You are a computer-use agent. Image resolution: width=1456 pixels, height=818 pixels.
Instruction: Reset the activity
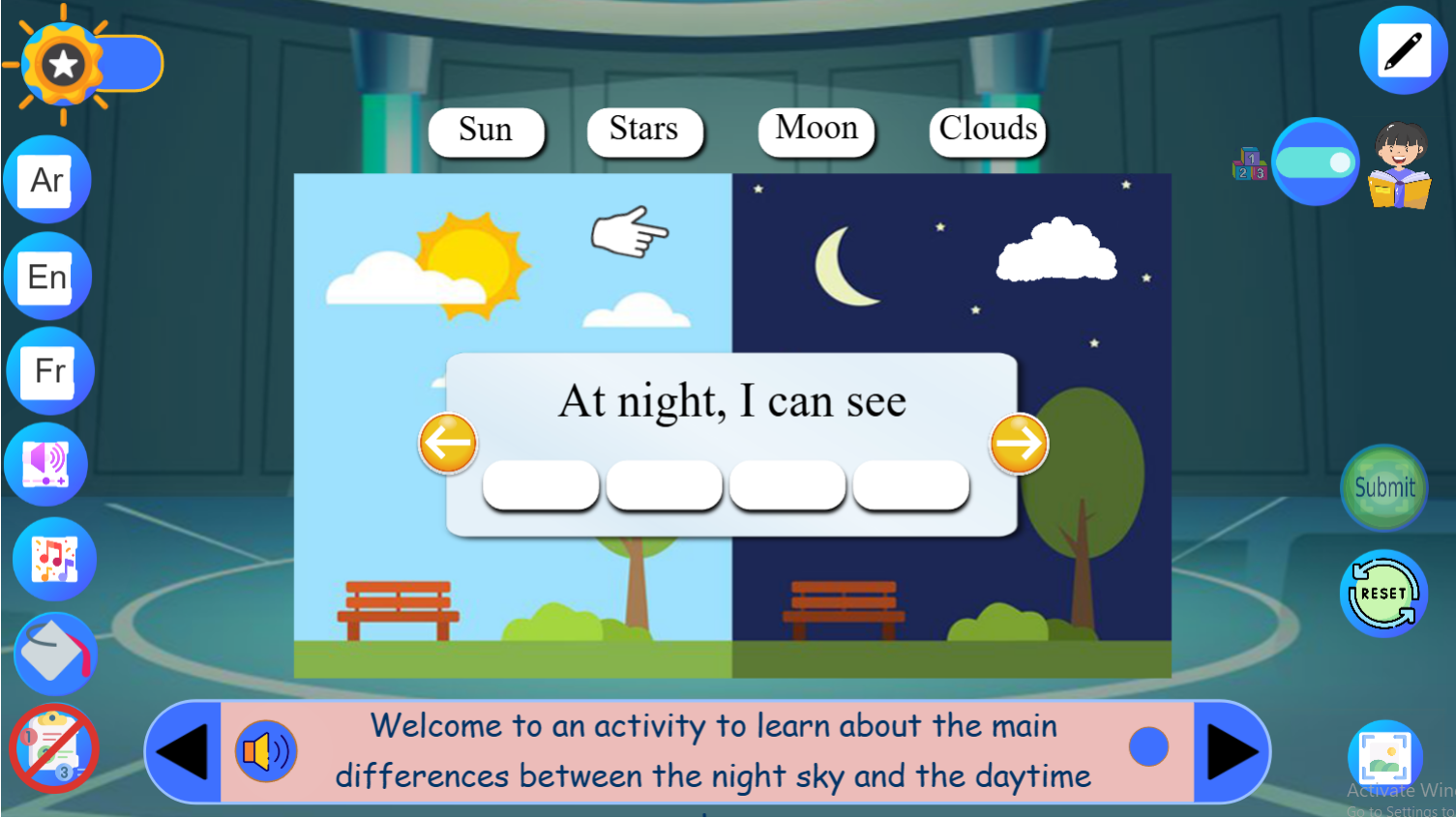click(x=1383, y=594)
